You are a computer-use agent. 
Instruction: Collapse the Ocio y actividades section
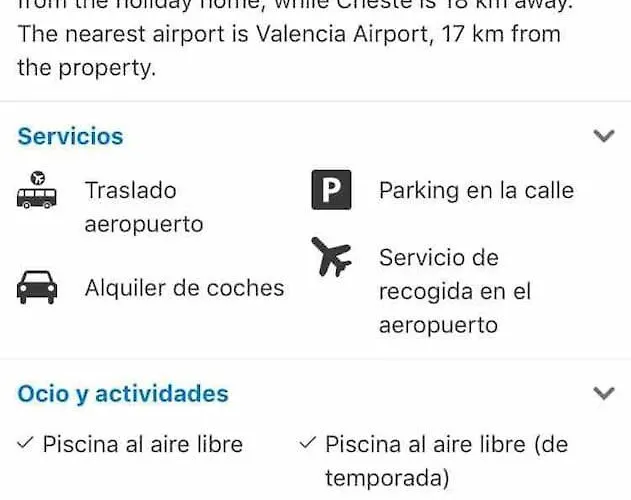click(x=603, y=393)
